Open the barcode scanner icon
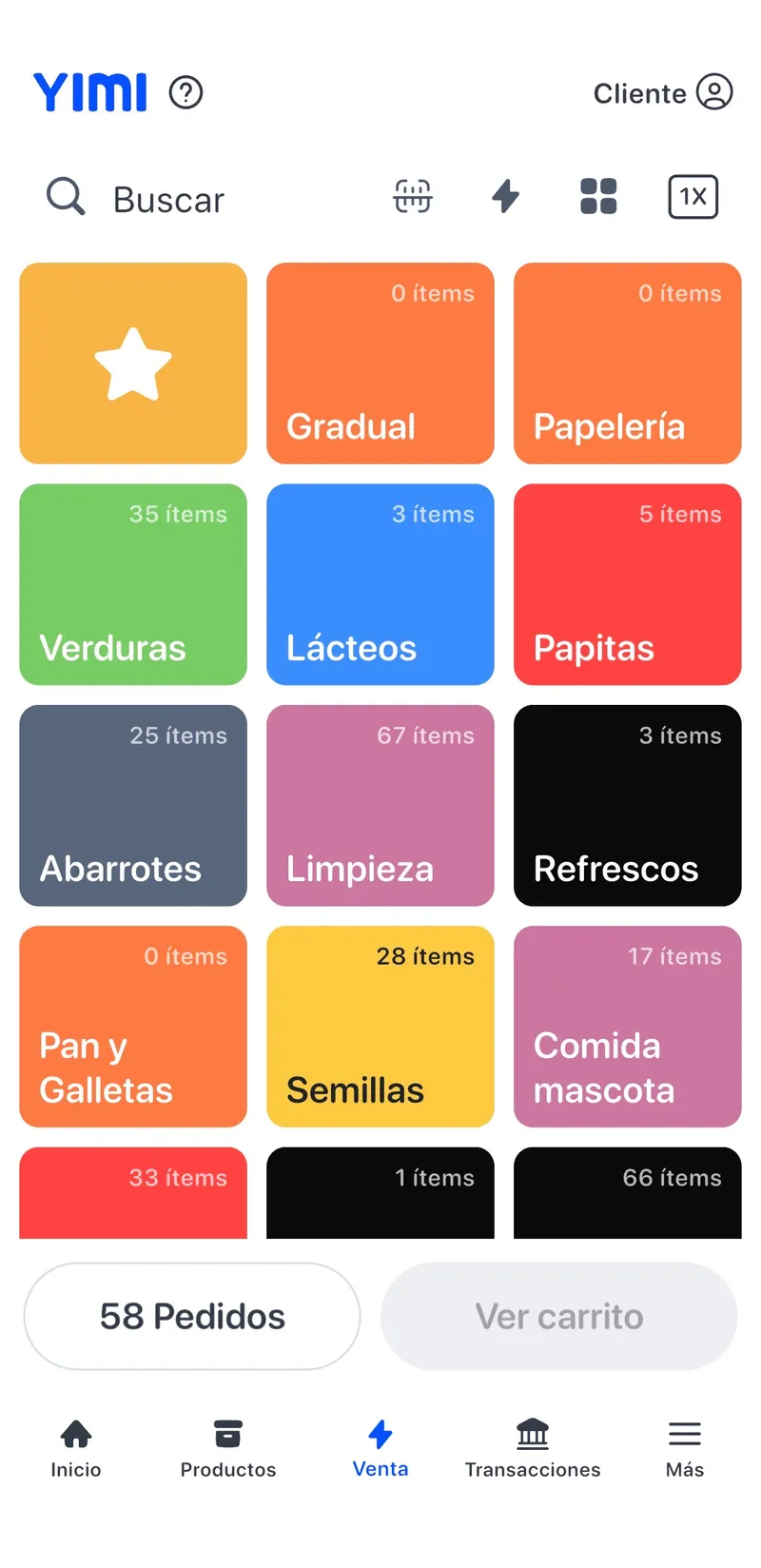 (x=413, y=197)
